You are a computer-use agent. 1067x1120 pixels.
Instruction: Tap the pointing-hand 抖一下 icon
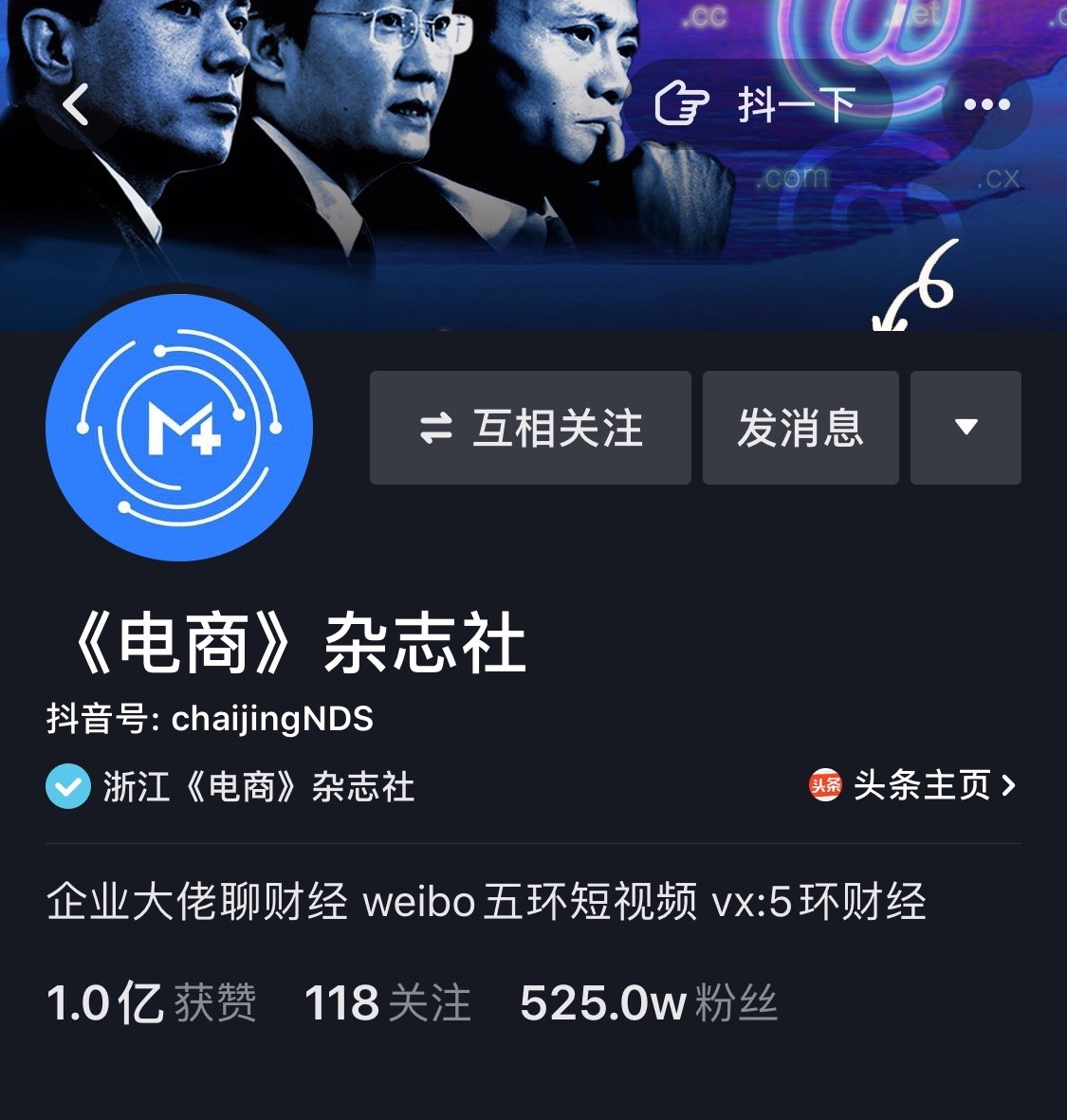[681, 105]
